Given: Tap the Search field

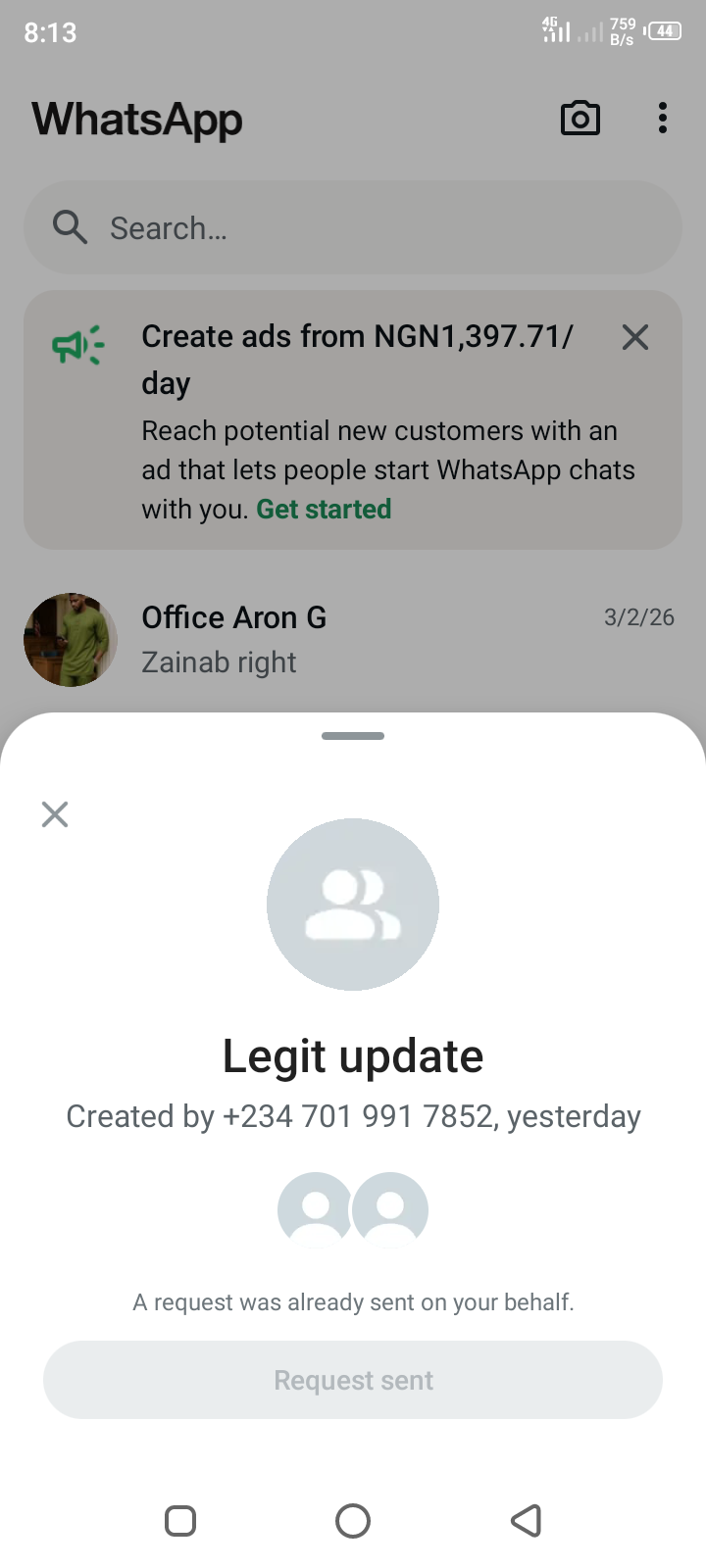Looking at the screenshot, I should pos(353,228).
